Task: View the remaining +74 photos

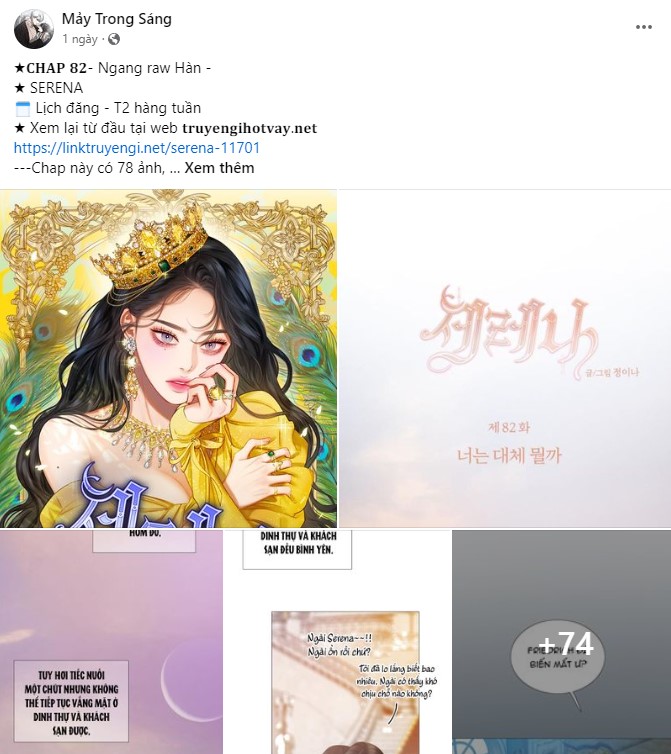Action: [561, 642]
